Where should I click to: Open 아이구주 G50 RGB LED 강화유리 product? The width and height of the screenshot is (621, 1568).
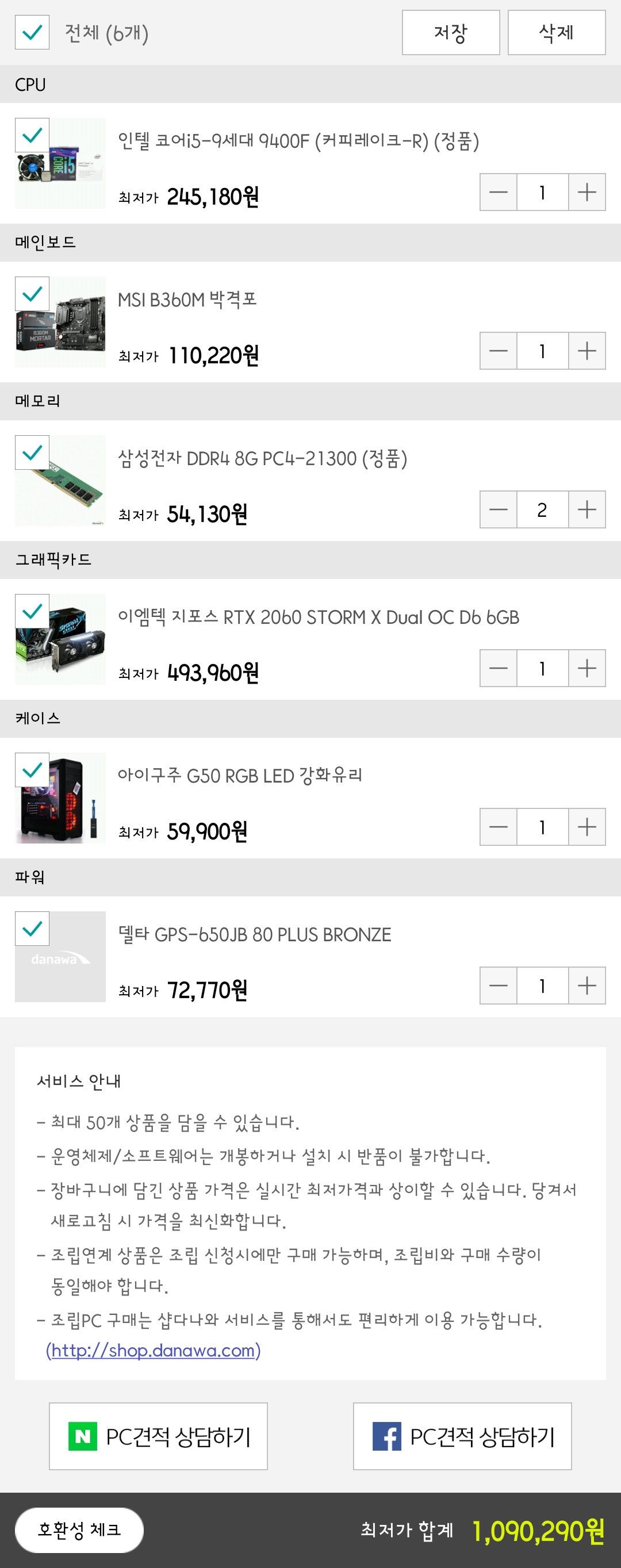[240, 776]
